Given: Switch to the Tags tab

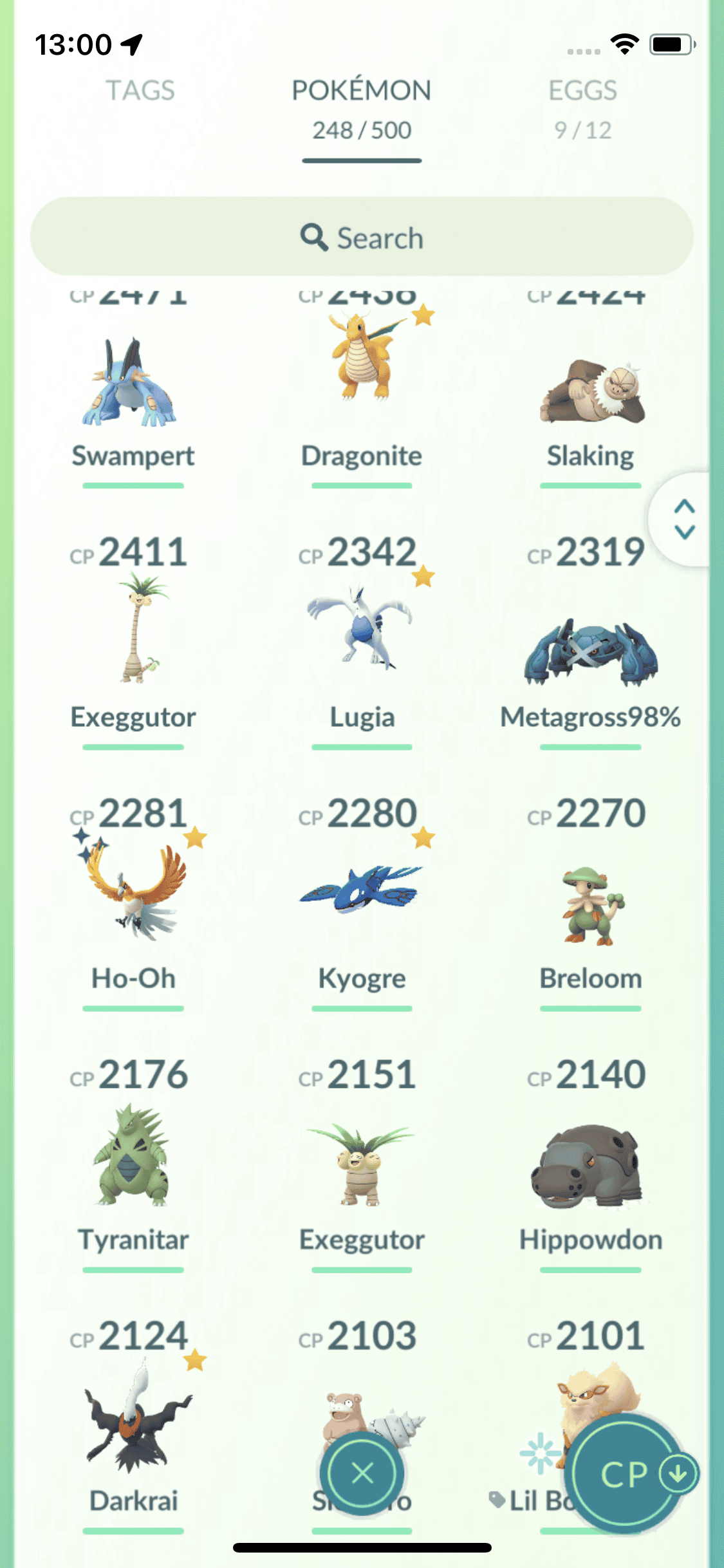Looking at the screenshot, I should 140,91.
